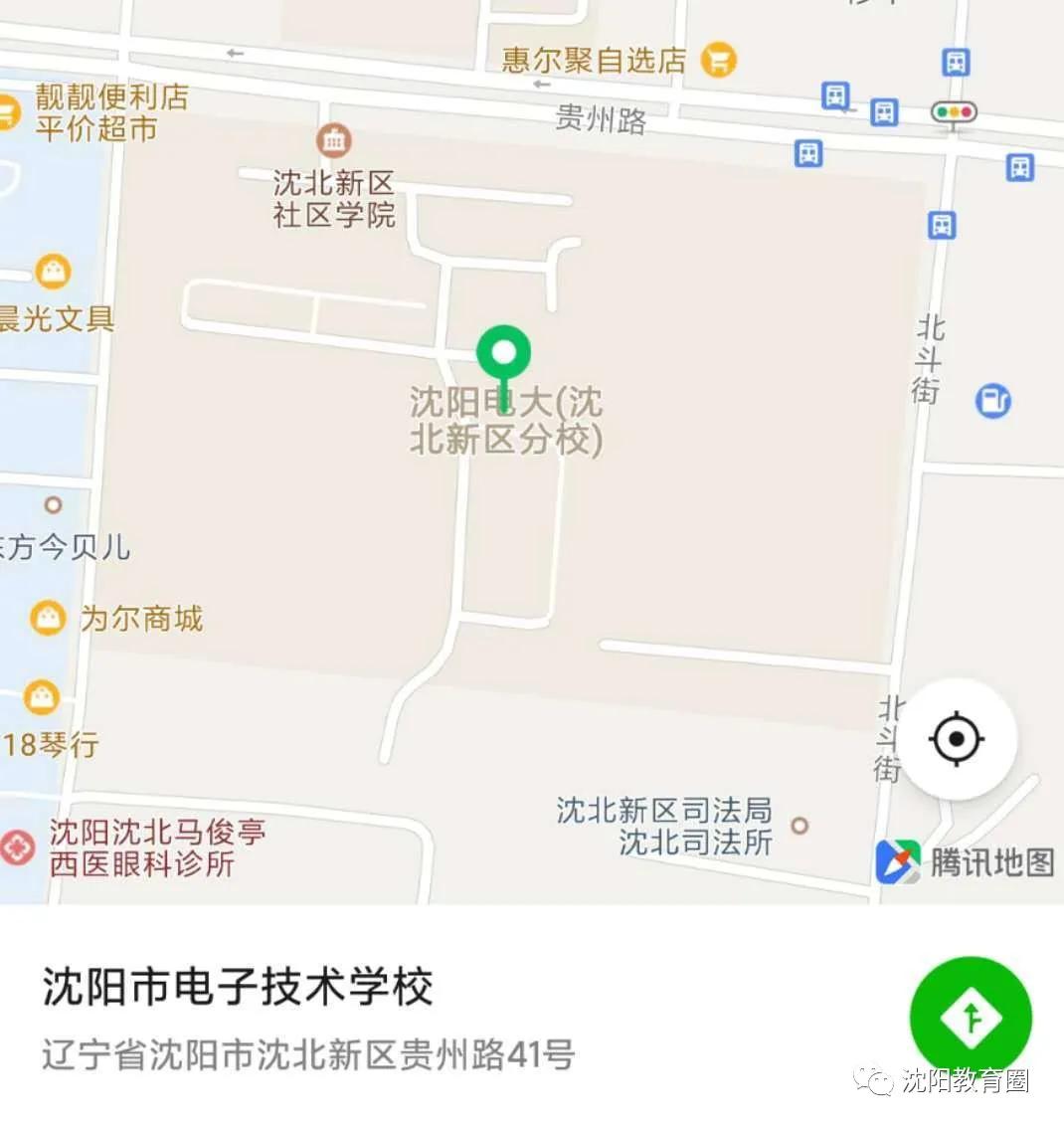Tap the current location crosshair button
This screenshot has height=1127, width=1064.
pos(957,738)
